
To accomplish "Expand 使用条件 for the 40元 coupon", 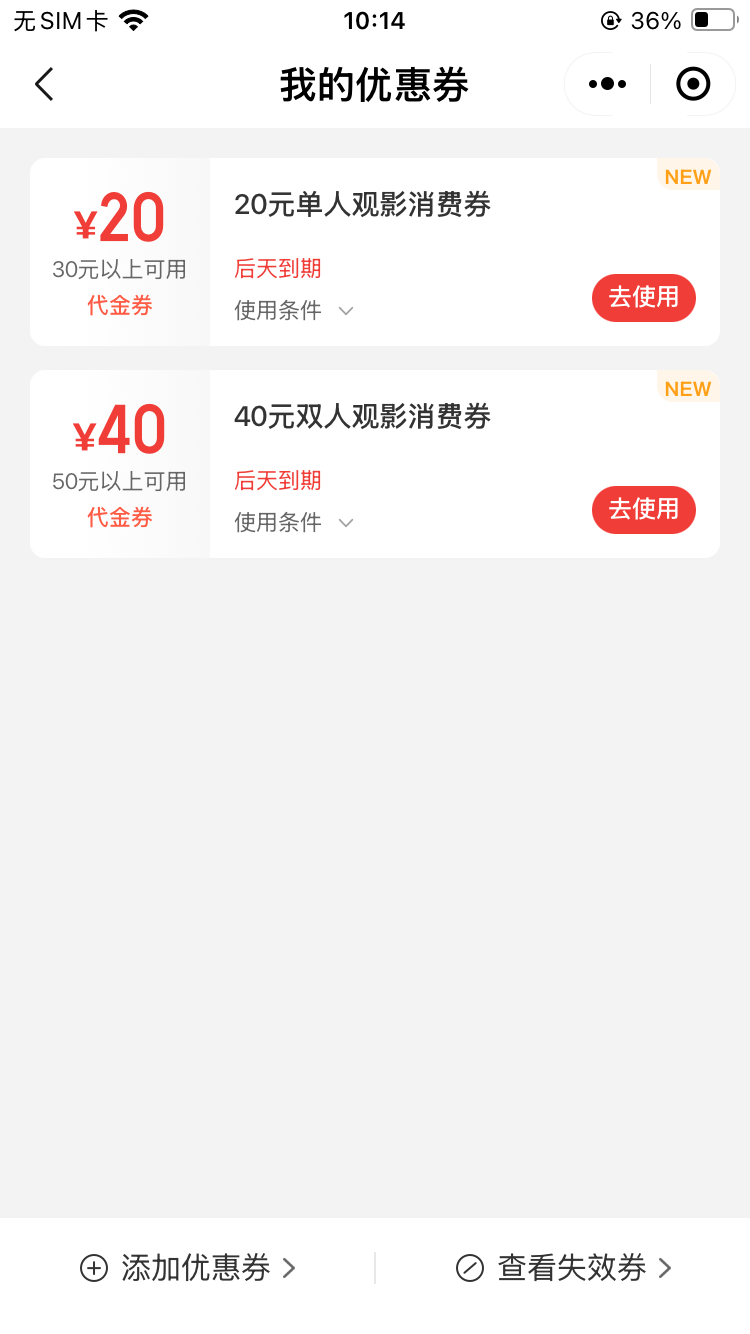I will (x=294, y=523).
